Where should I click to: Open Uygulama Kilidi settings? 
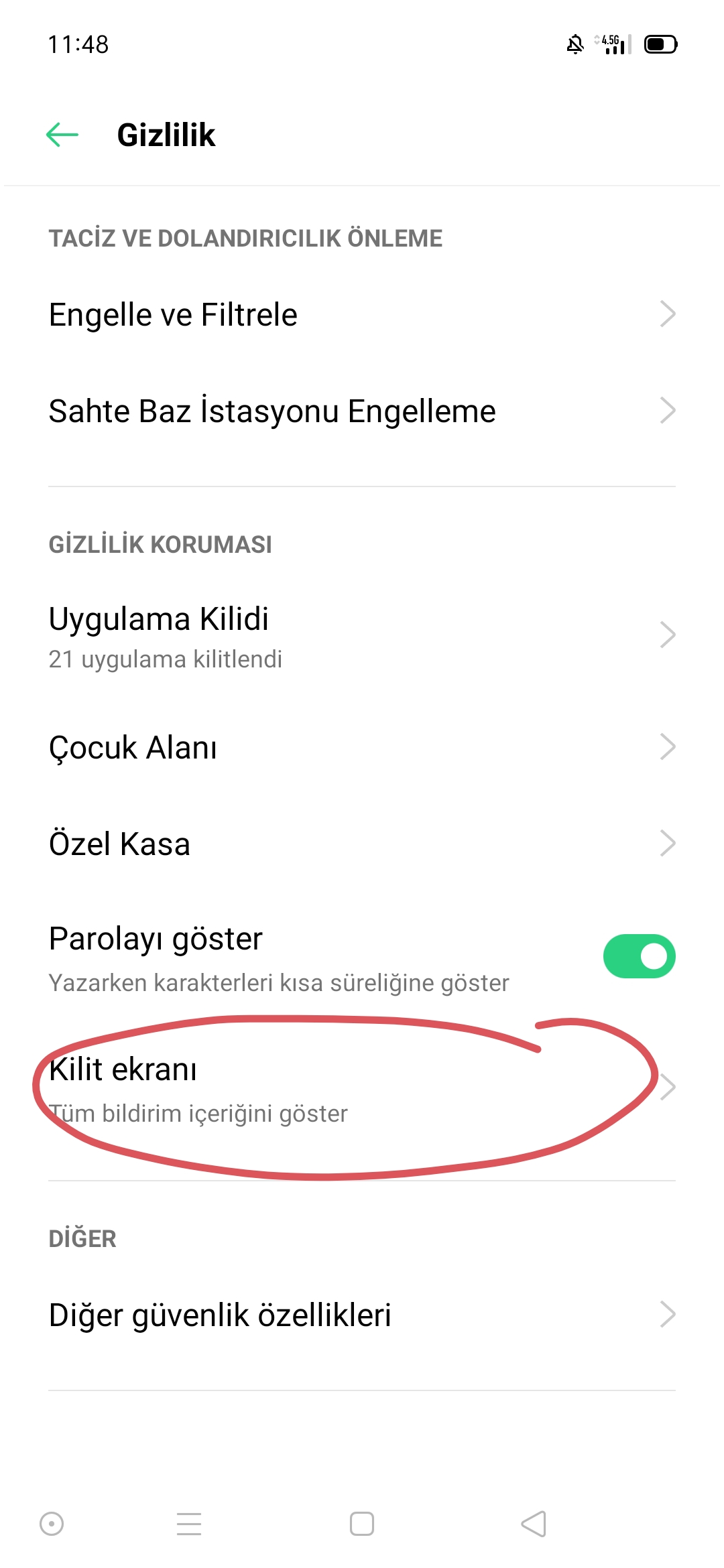click(362, 636)
